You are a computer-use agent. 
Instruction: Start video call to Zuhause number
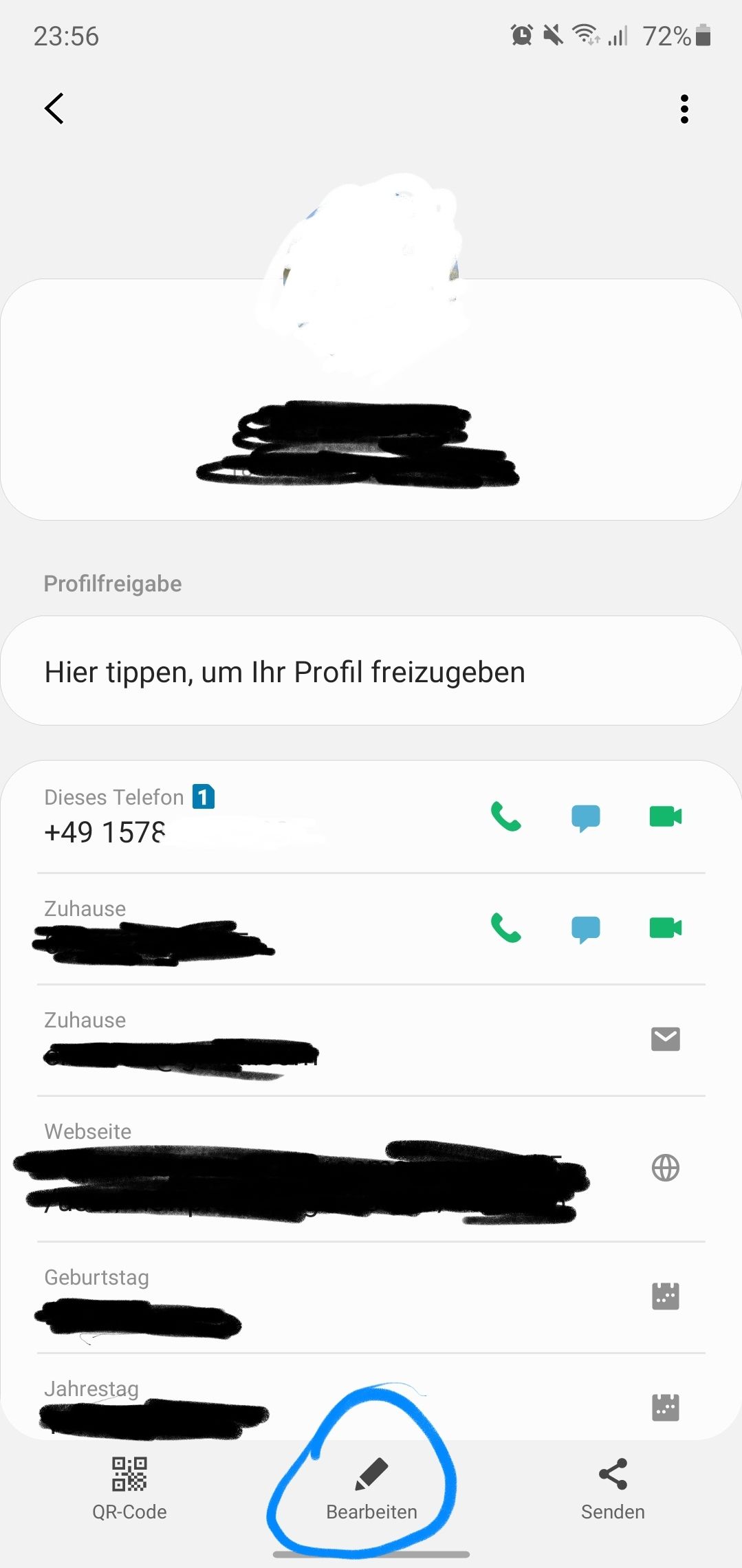(x=663, y=930)
